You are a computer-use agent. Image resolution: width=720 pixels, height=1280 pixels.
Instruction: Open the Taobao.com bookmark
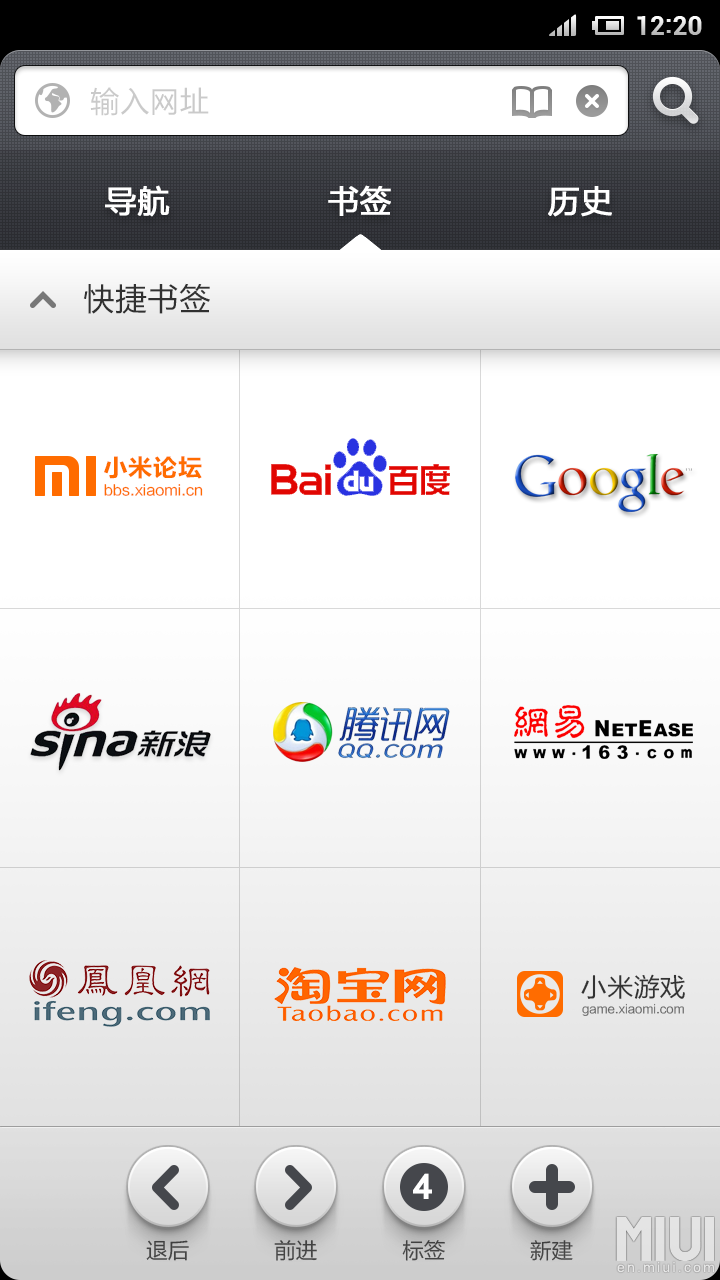click(x=360, y=996)
